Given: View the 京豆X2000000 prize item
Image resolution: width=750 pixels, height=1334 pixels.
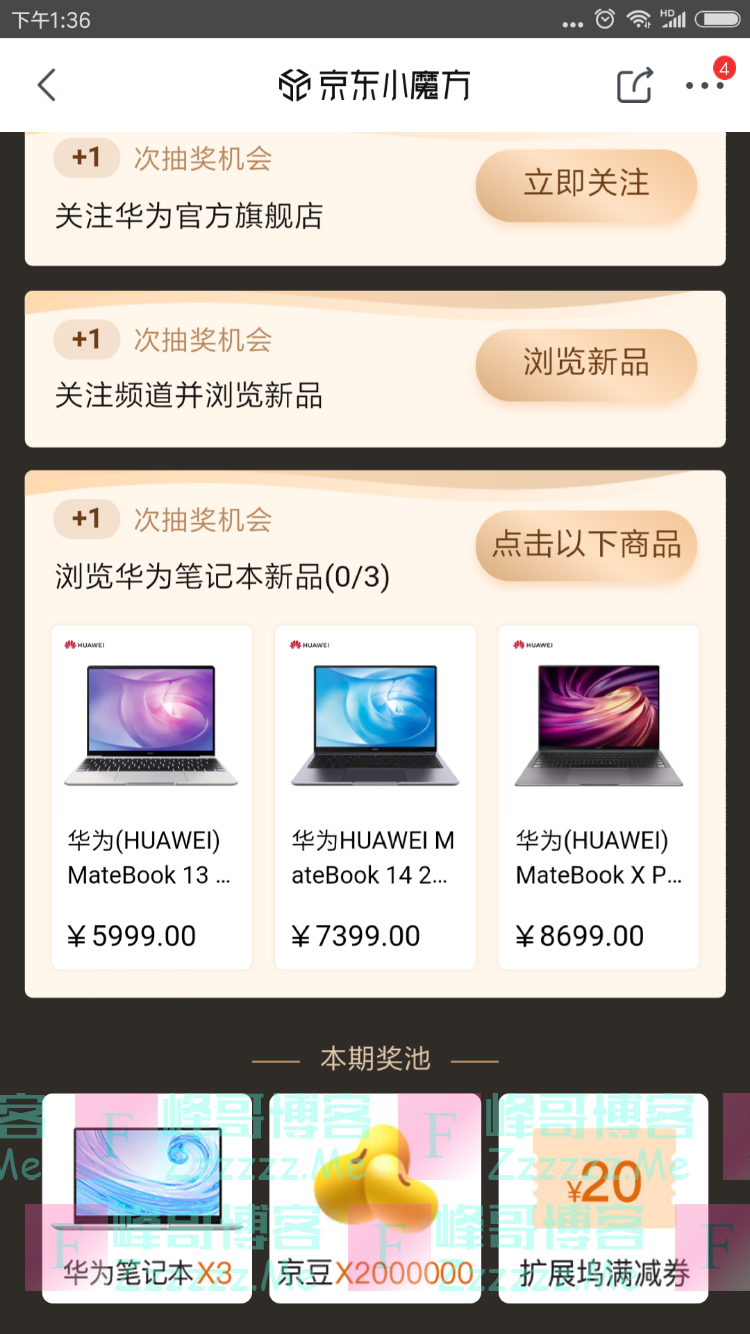Looking at the screenshot, I should click(374, 1198).
